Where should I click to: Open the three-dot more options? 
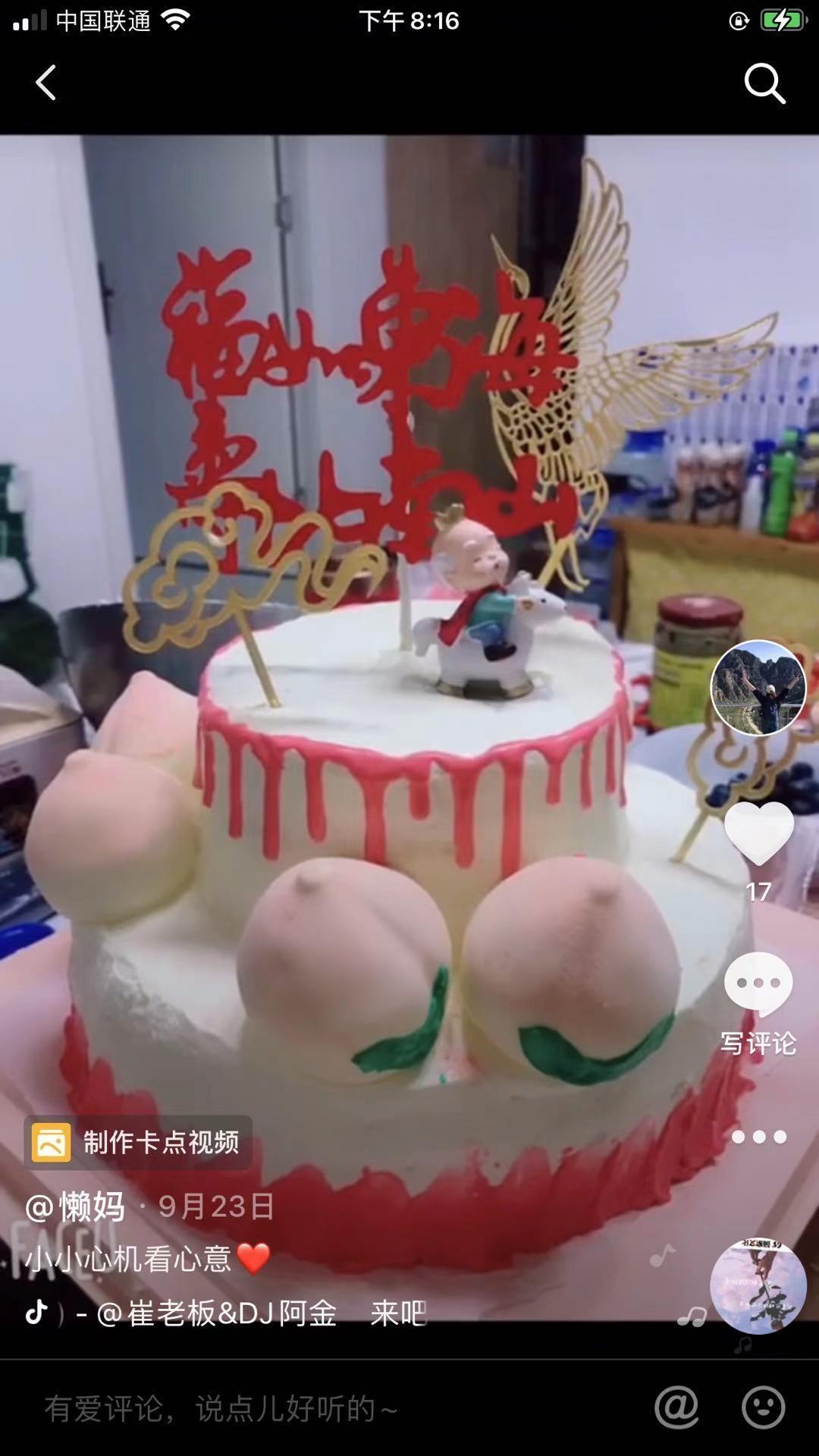click(x=759, y=1137)
